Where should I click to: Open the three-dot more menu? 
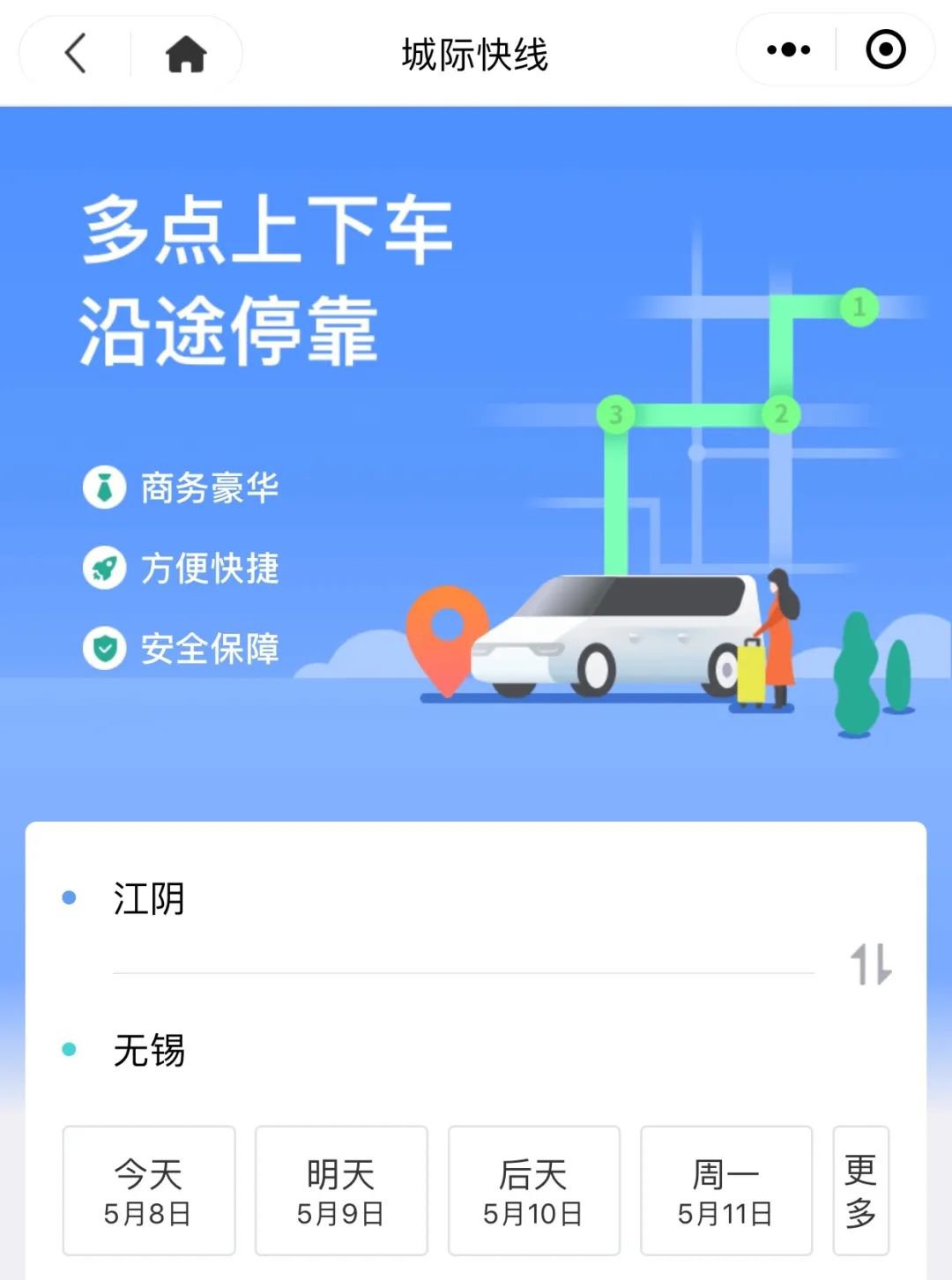[788, 50]
